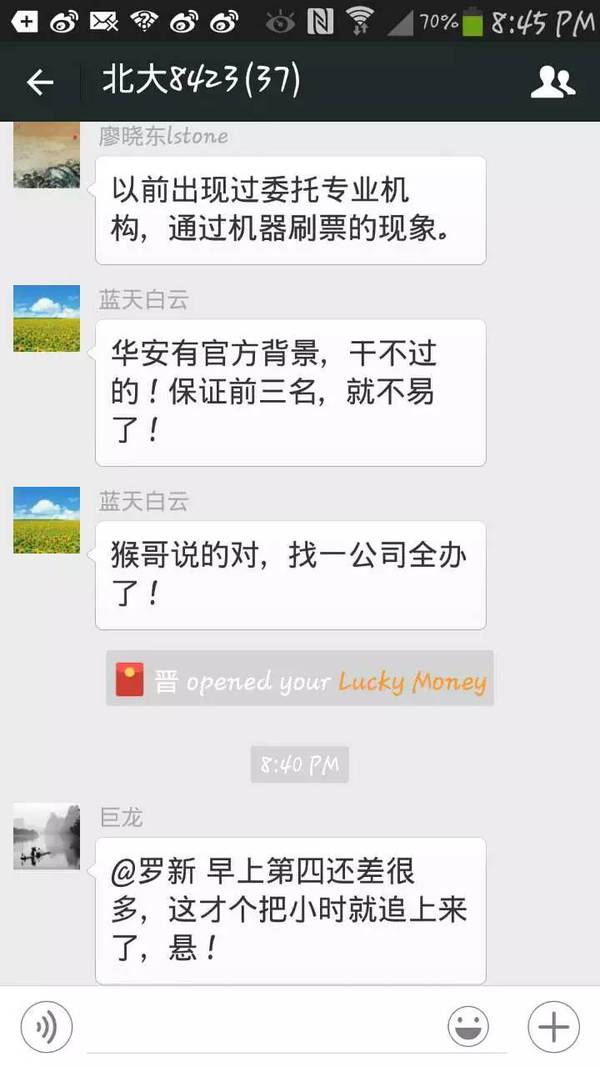Viewport: 600px width, 1067px height.
Task: Switch to voice message input
Action: coord(46,1027)
